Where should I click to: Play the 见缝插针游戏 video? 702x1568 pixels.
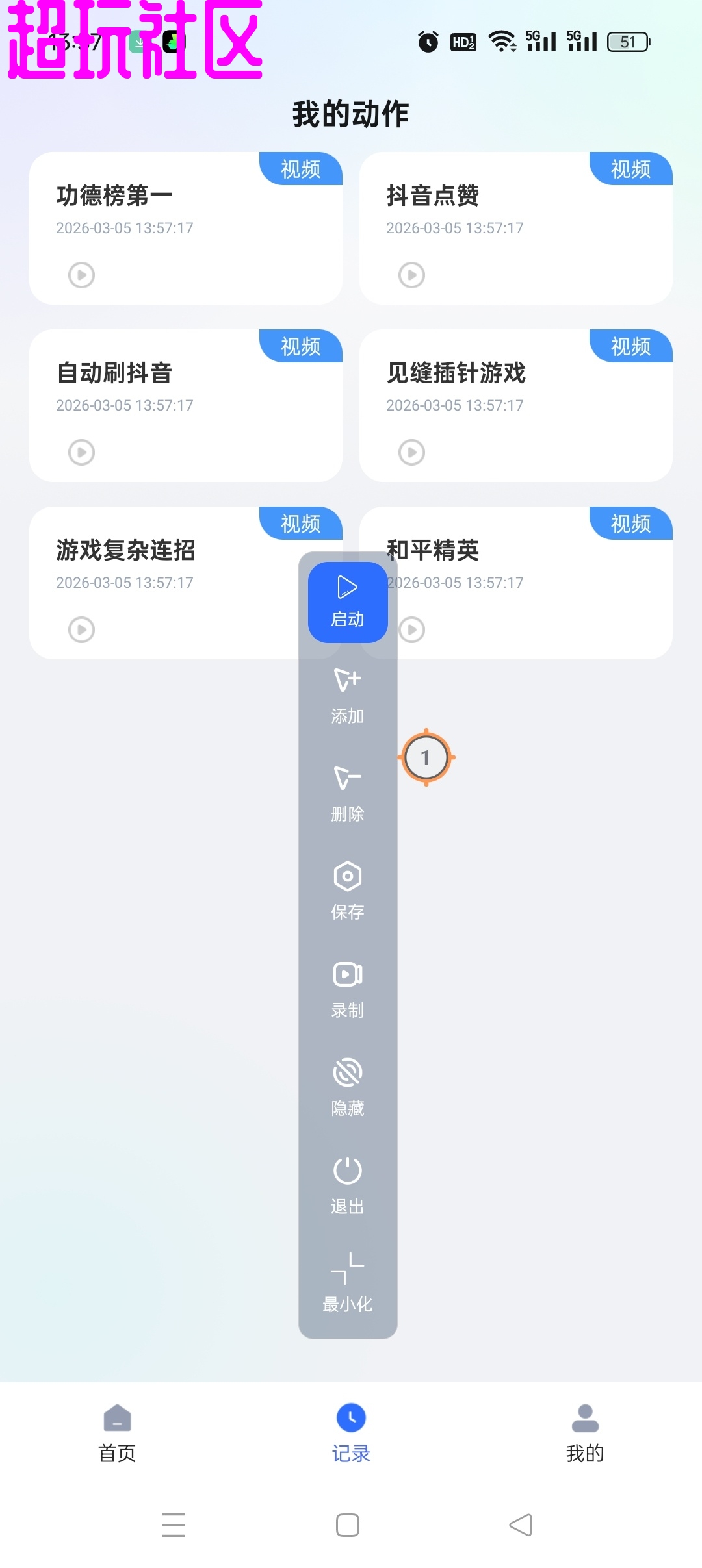411,452
